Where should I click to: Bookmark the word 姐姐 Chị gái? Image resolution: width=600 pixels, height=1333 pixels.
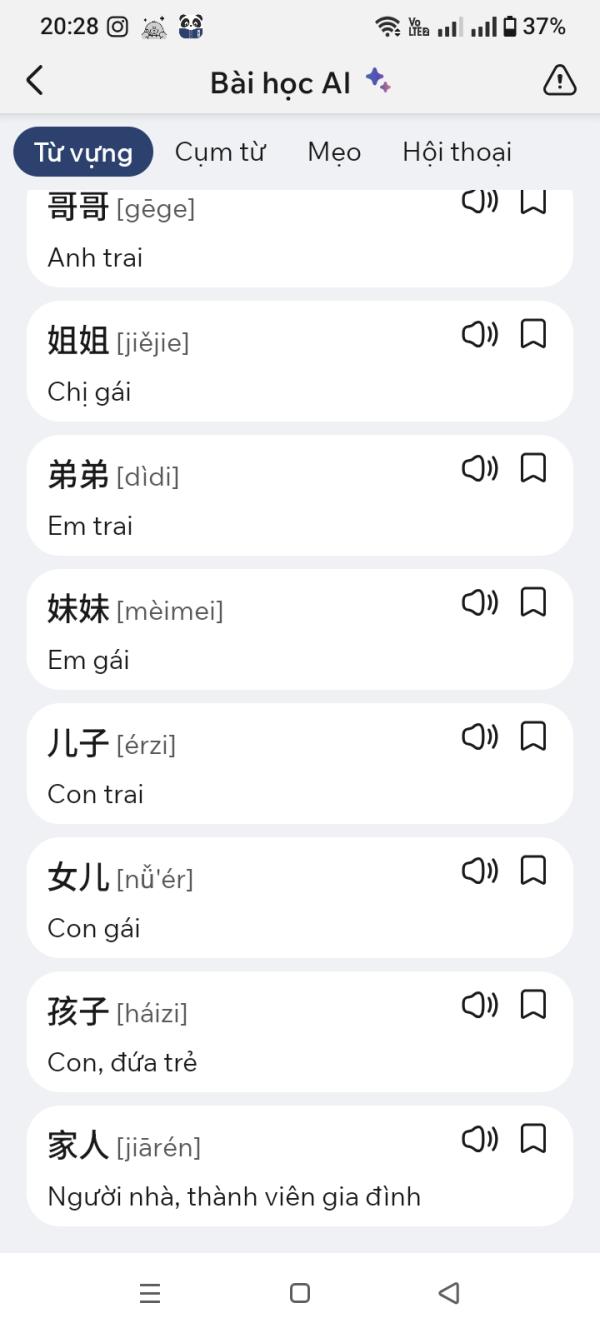(534, 334)
